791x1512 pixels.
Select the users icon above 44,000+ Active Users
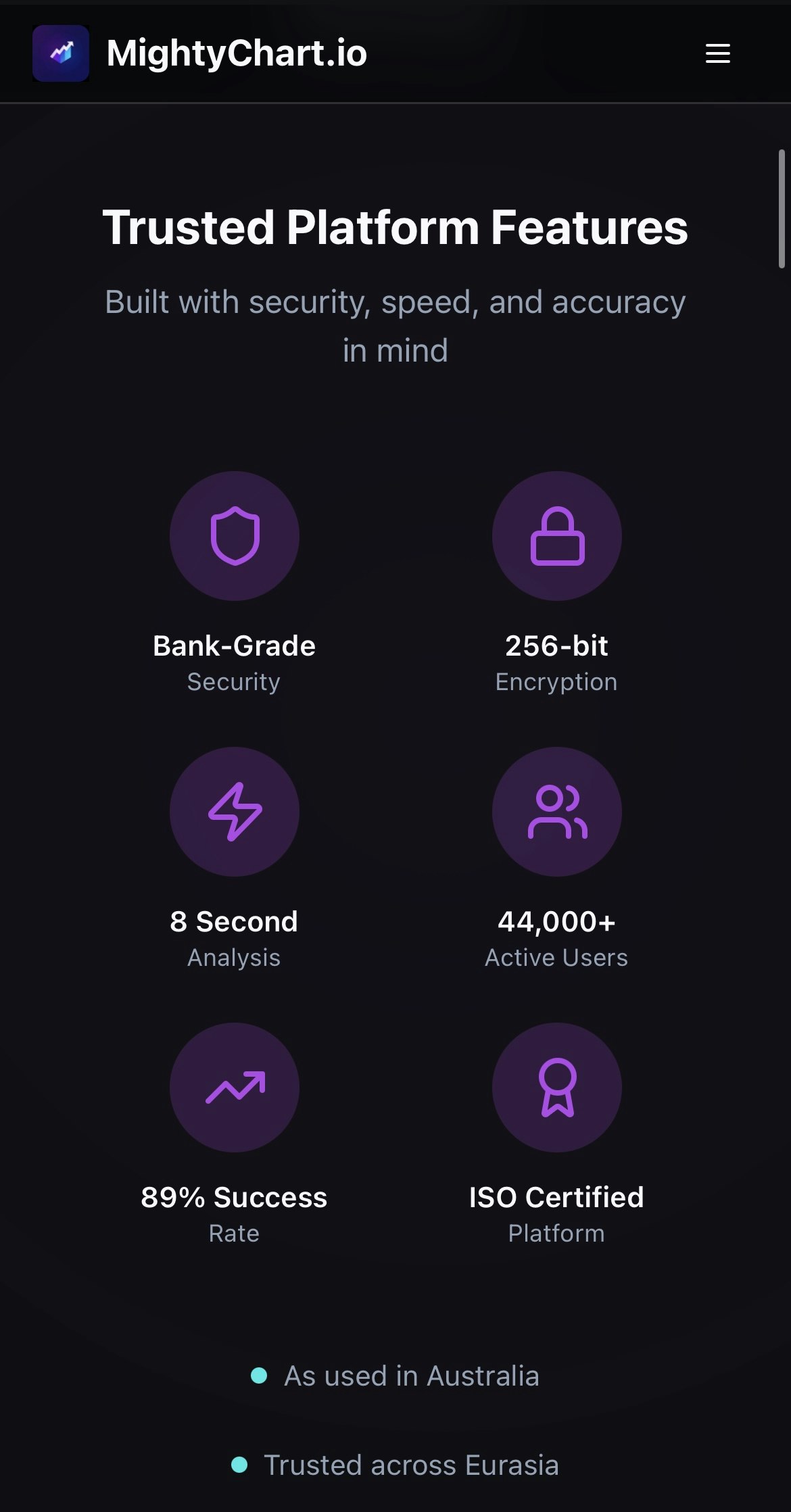(556, 812)
